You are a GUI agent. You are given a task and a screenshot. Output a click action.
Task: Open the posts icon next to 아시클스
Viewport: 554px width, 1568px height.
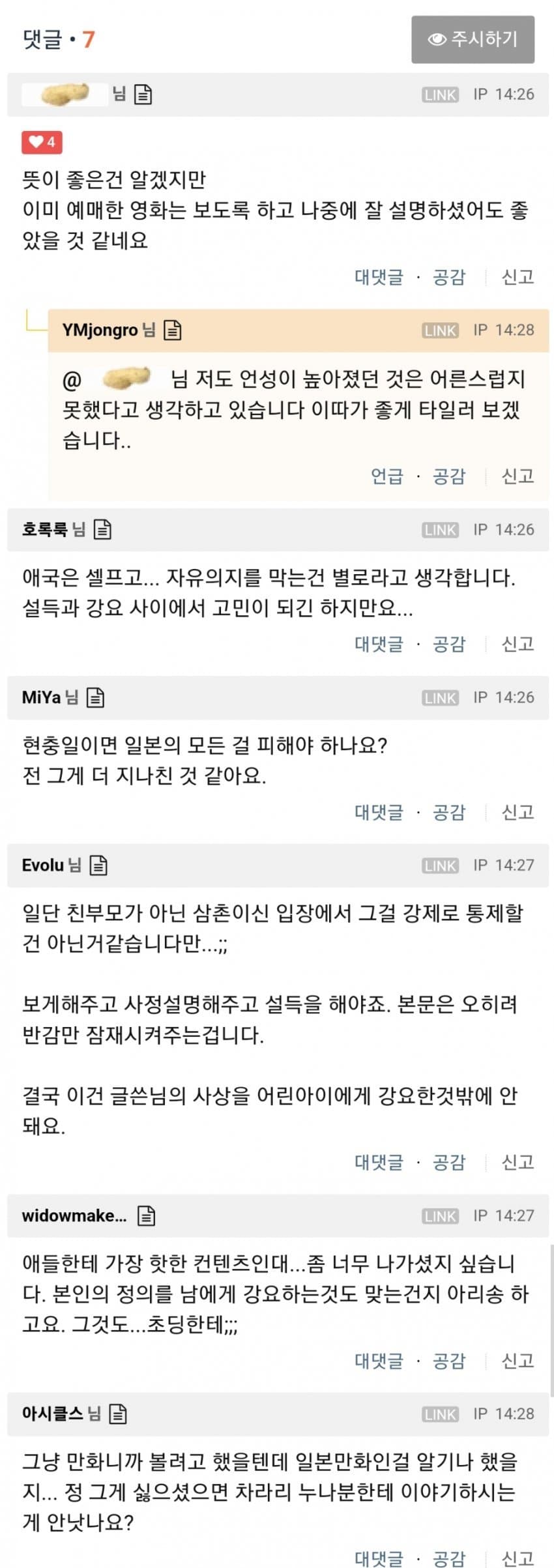tap(118, 1414)
